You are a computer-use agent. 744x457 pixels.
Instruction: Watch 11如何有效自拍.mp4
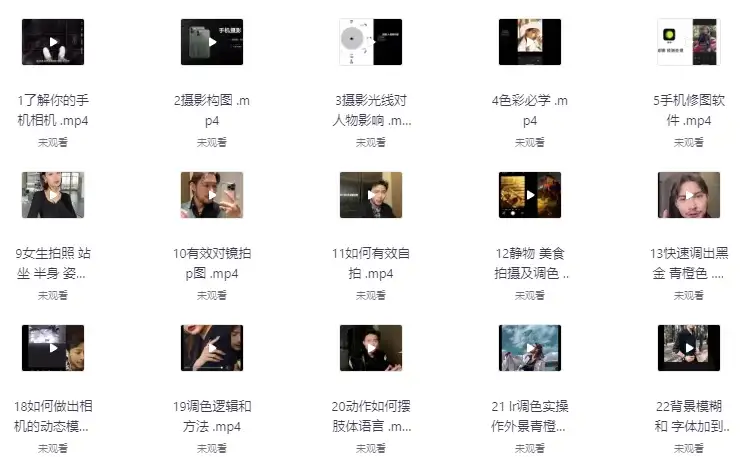(x=371, y=195)
